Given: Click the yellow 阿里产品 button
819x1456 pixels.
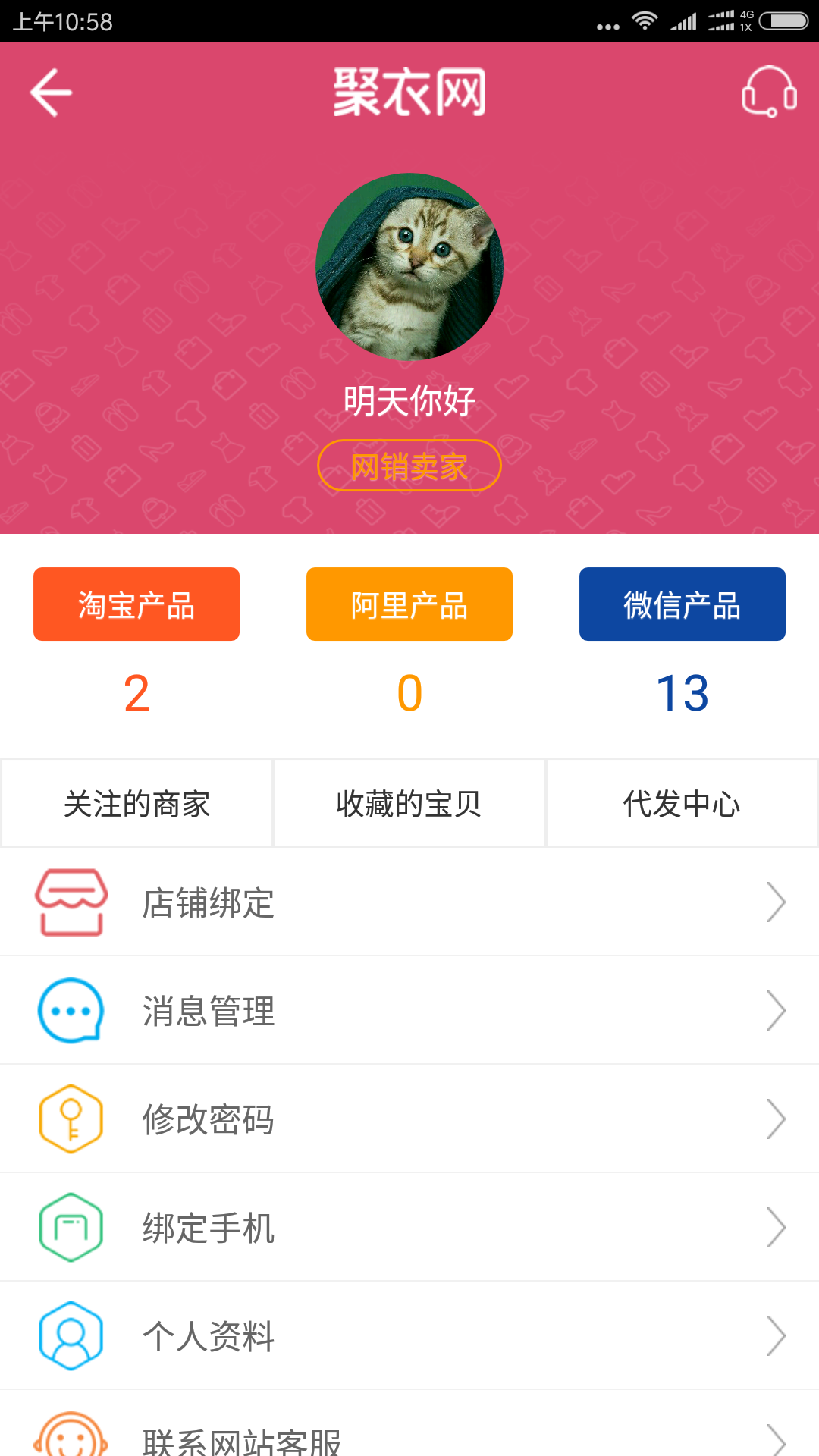Looking at the screenshot, I should 409,604.
